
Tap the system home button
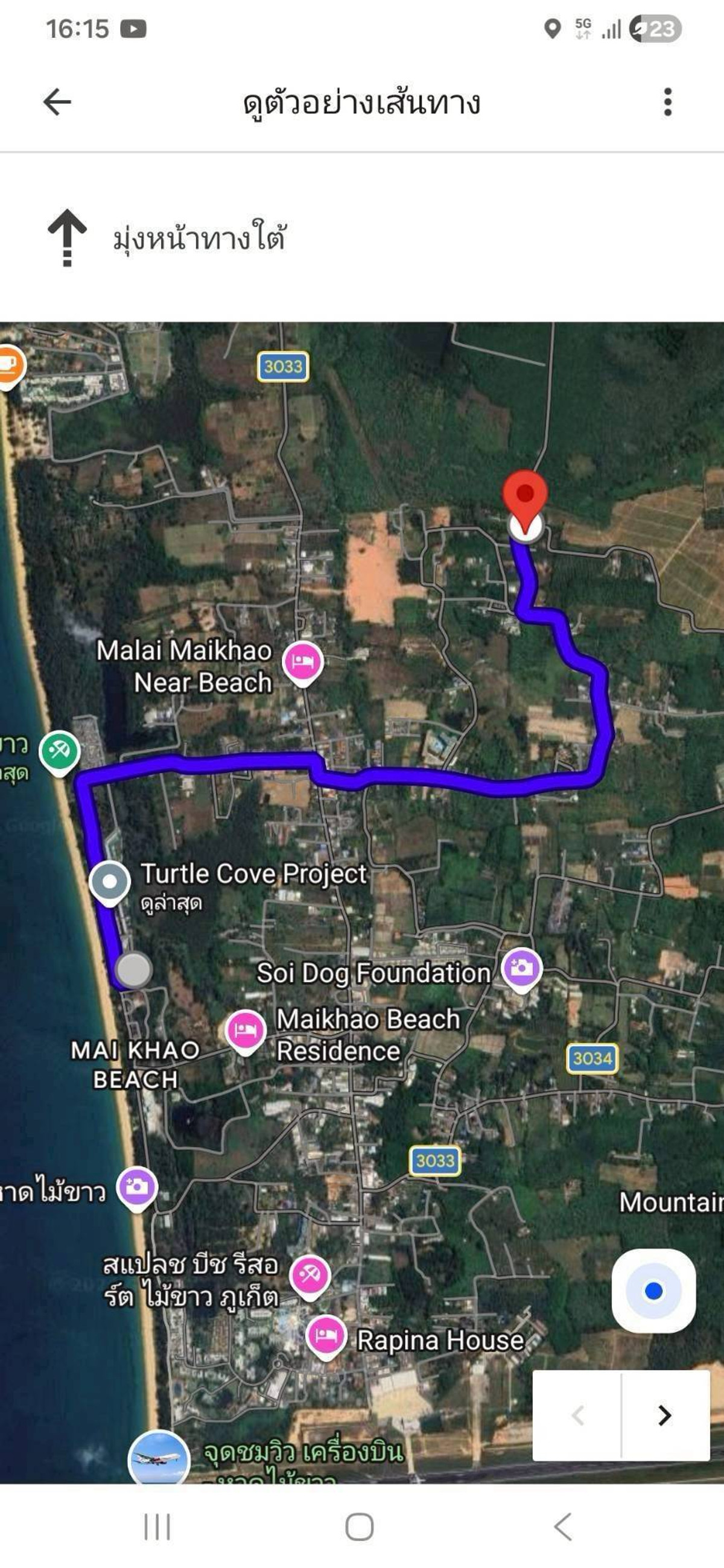pyautogui.click(x=359, y=1526)
